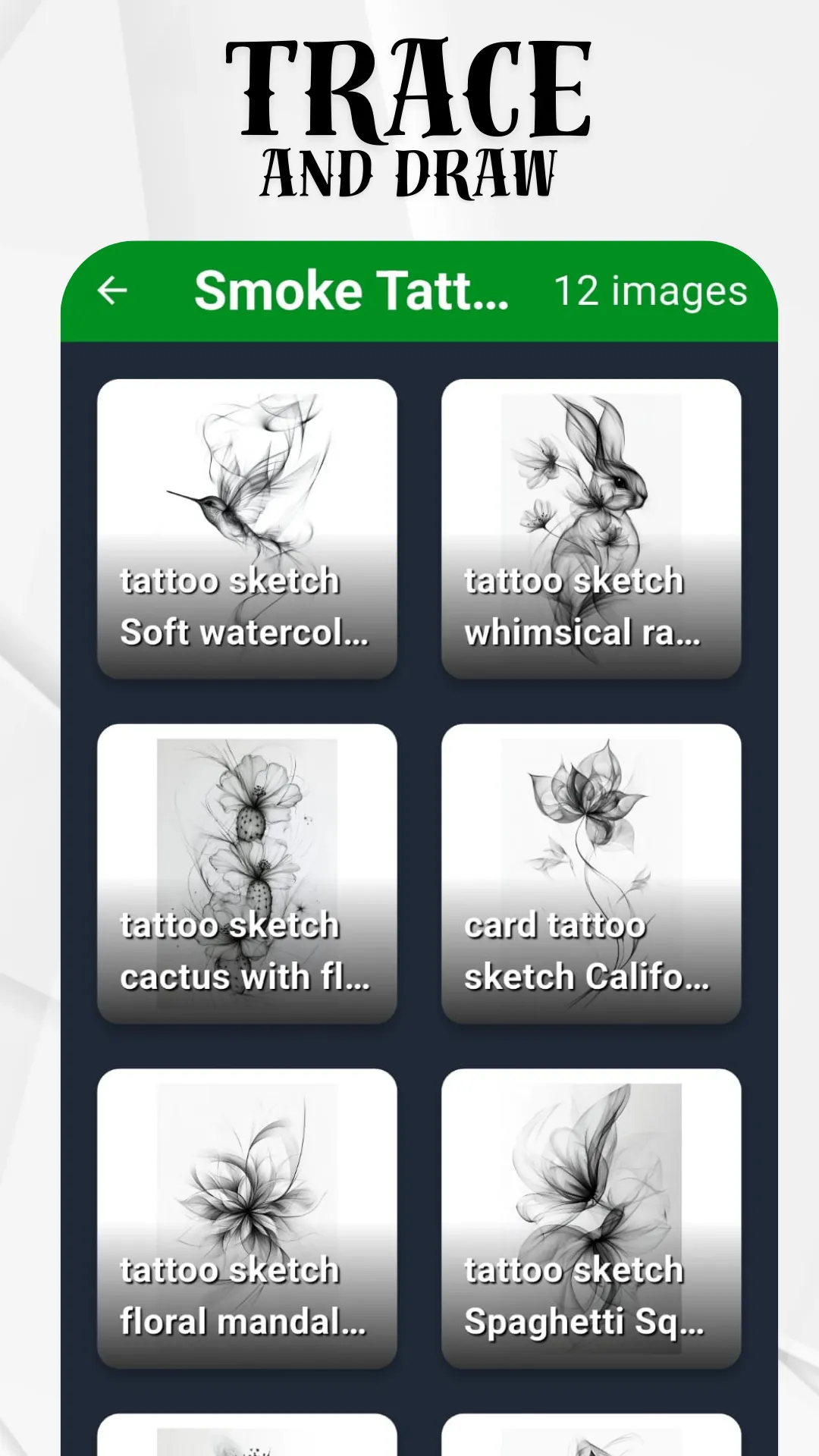Open the whimsical rabbit tattoo sketch
The image size is (819, 1456).
tap(590, 485)
